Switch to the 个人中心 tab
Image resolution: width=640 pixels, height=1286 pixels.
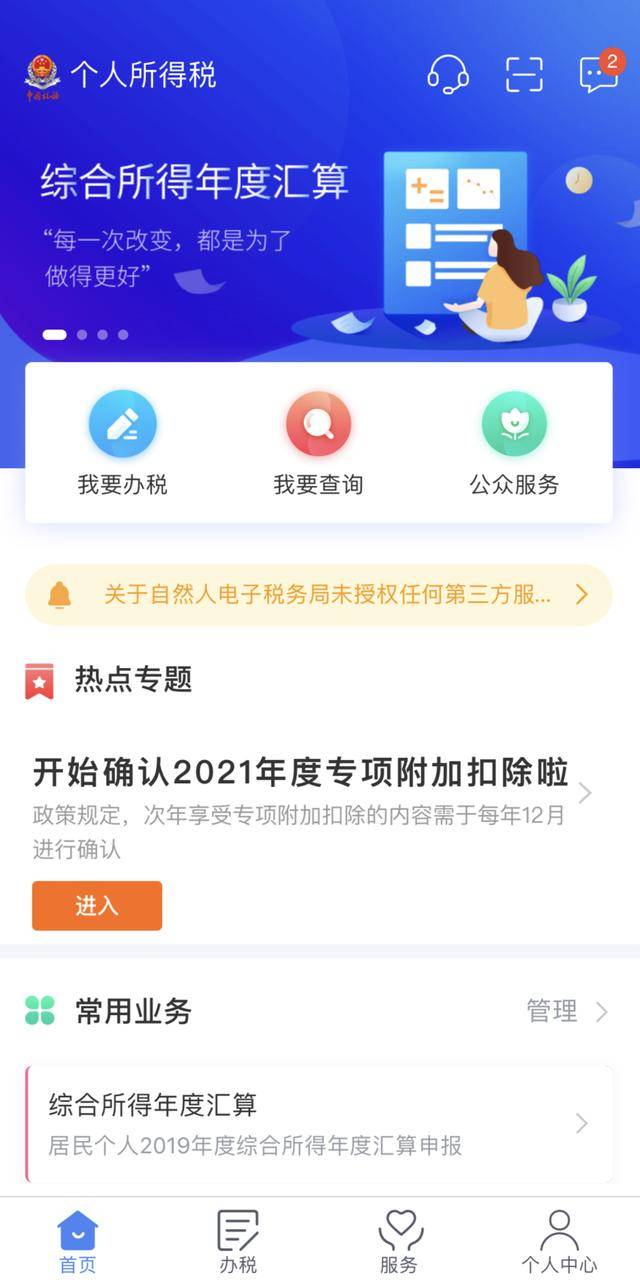pyautogui.click(x=559, y=1242)
